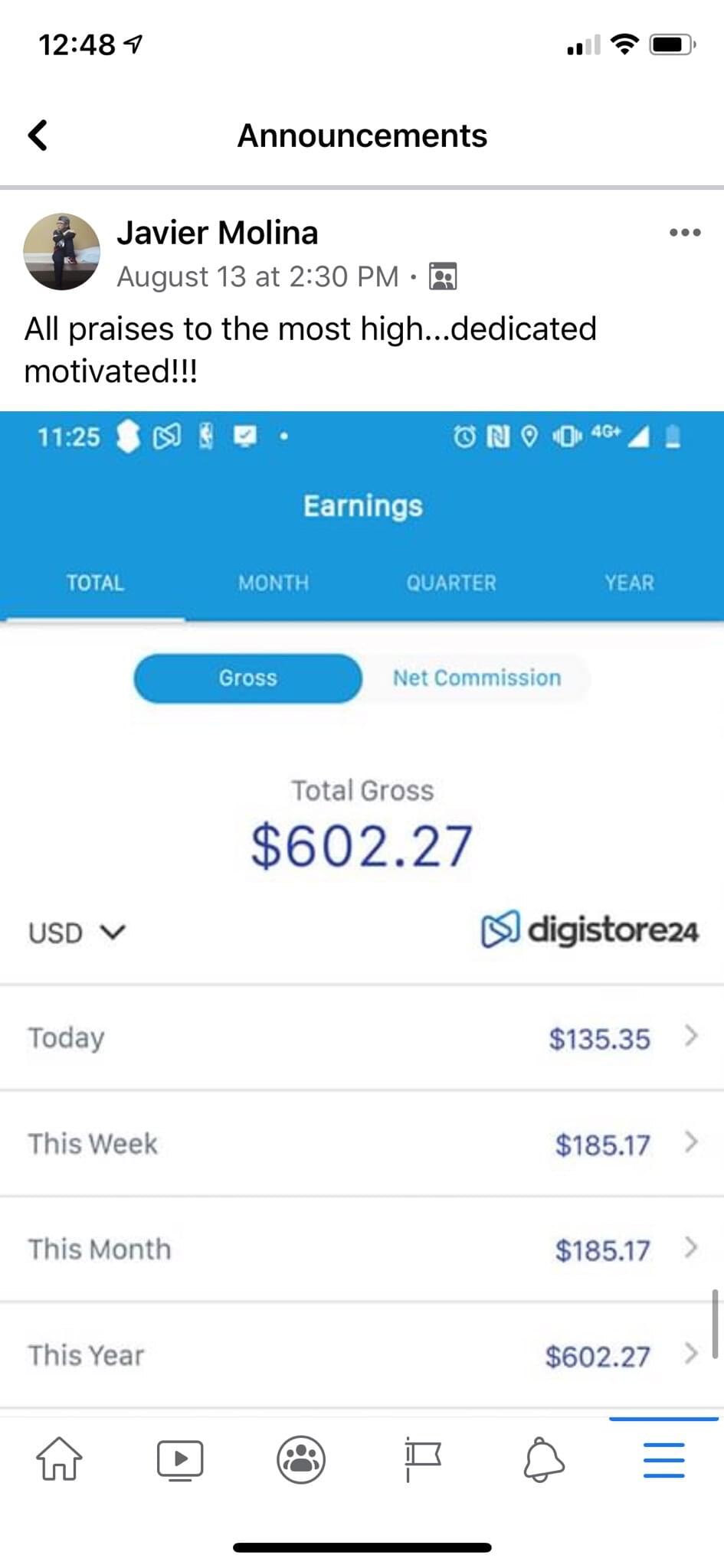Viewport: 724px width, 1568px height.
Task: Open the notifications bell
Action: [543, 1459]
